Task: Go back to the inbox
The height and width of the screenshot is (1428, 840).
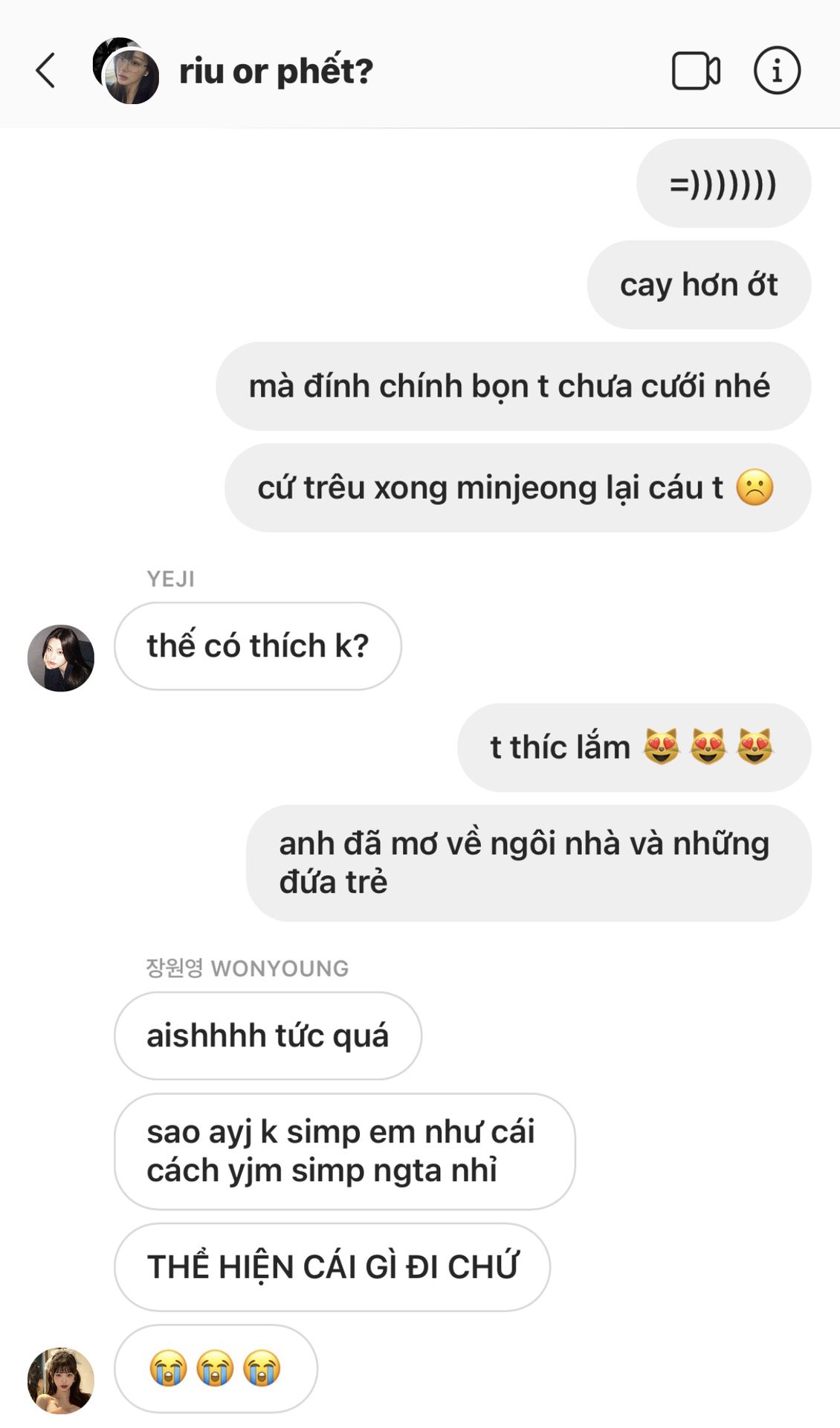Action: [x=46, y=71]
